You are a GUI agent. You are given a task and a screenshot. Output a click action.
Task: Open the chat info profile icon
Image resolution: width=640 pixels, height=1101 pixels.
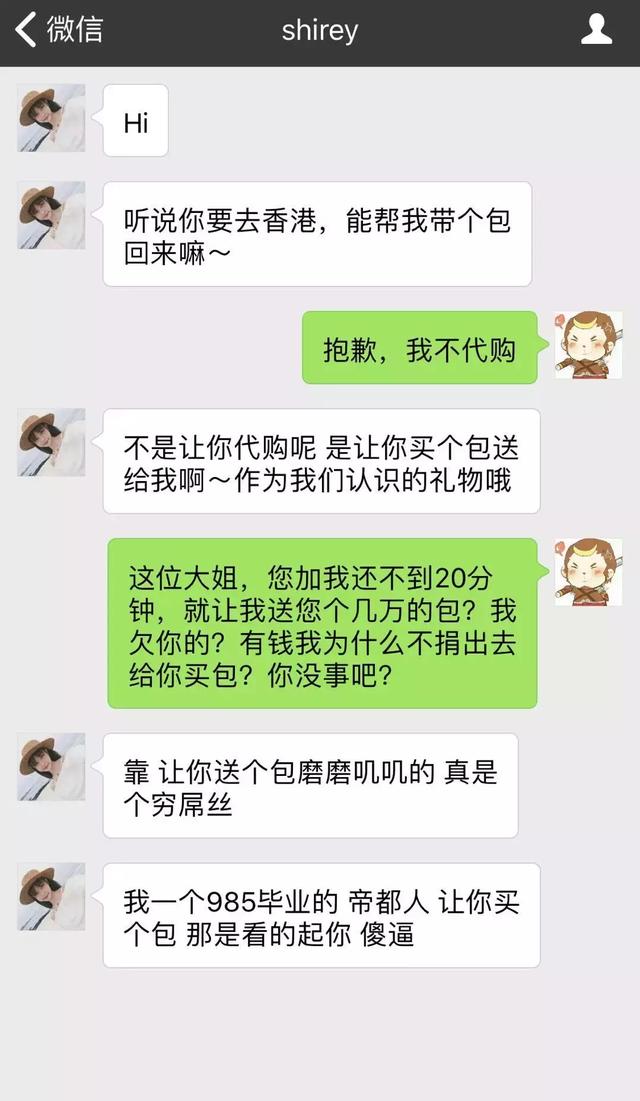596,30
